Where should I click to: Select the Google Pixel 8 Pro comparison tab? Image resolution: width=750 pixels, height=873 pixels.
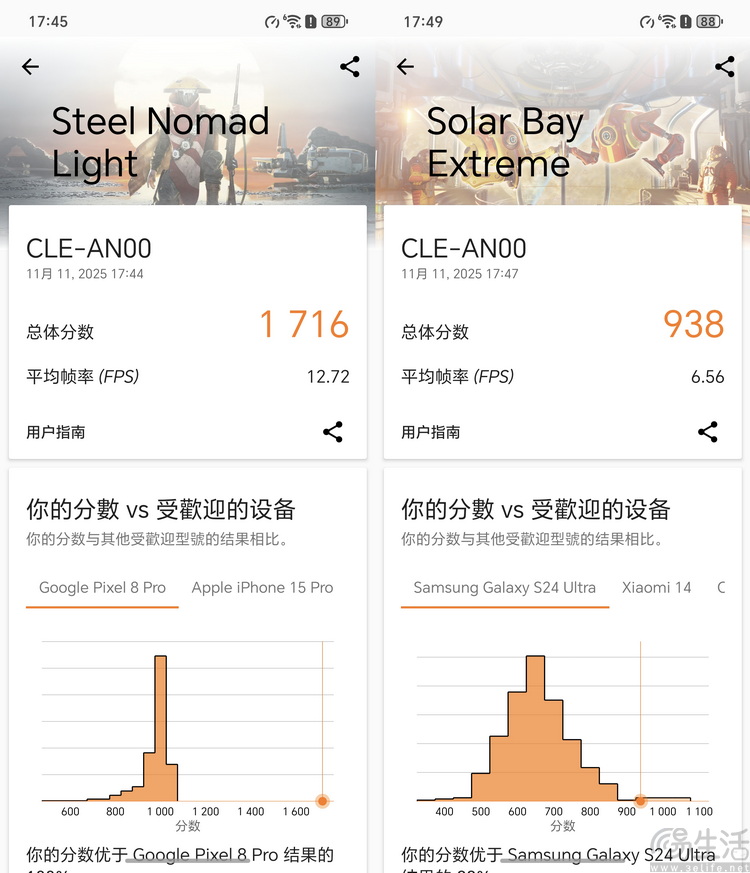[101, 588]
